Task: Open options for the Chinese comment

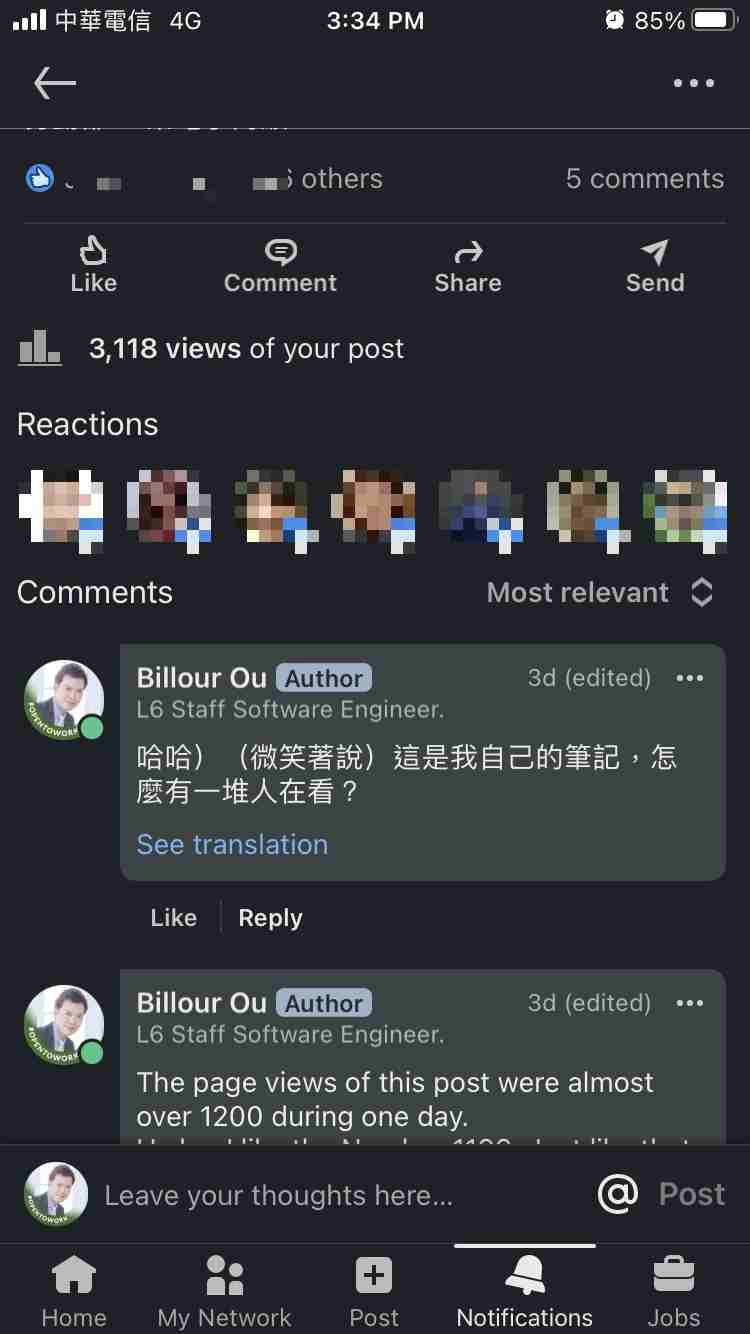Action: coord(690,678)
